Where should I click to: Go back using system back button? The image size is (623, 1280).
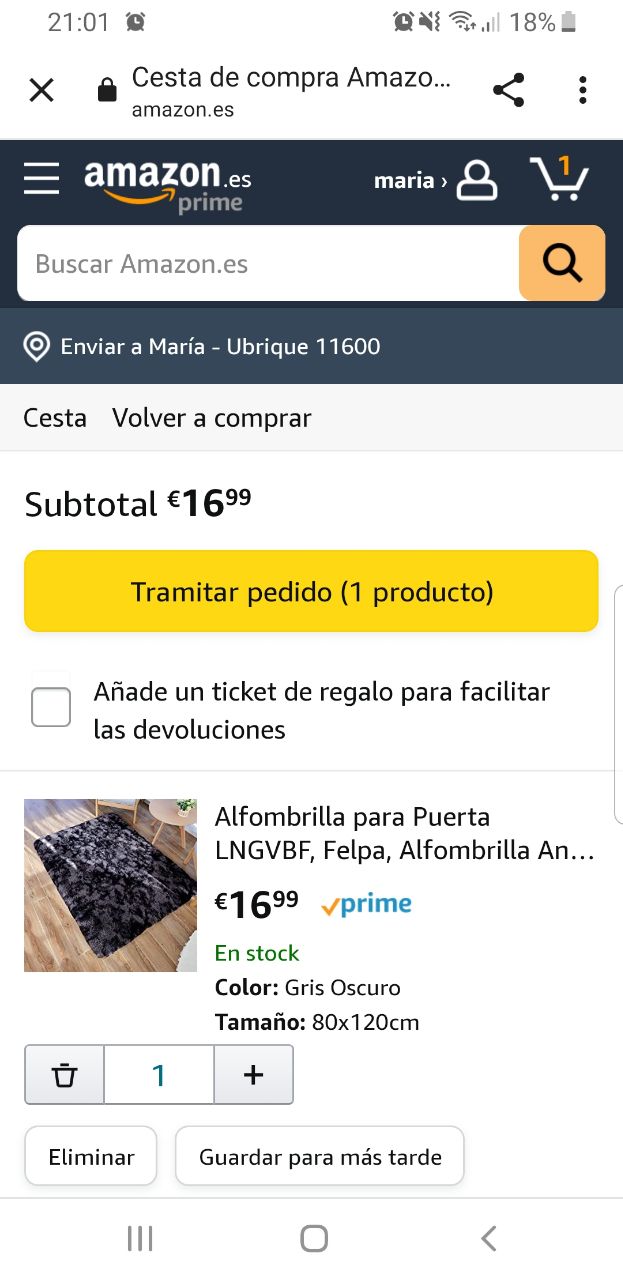pos(488,1239)
